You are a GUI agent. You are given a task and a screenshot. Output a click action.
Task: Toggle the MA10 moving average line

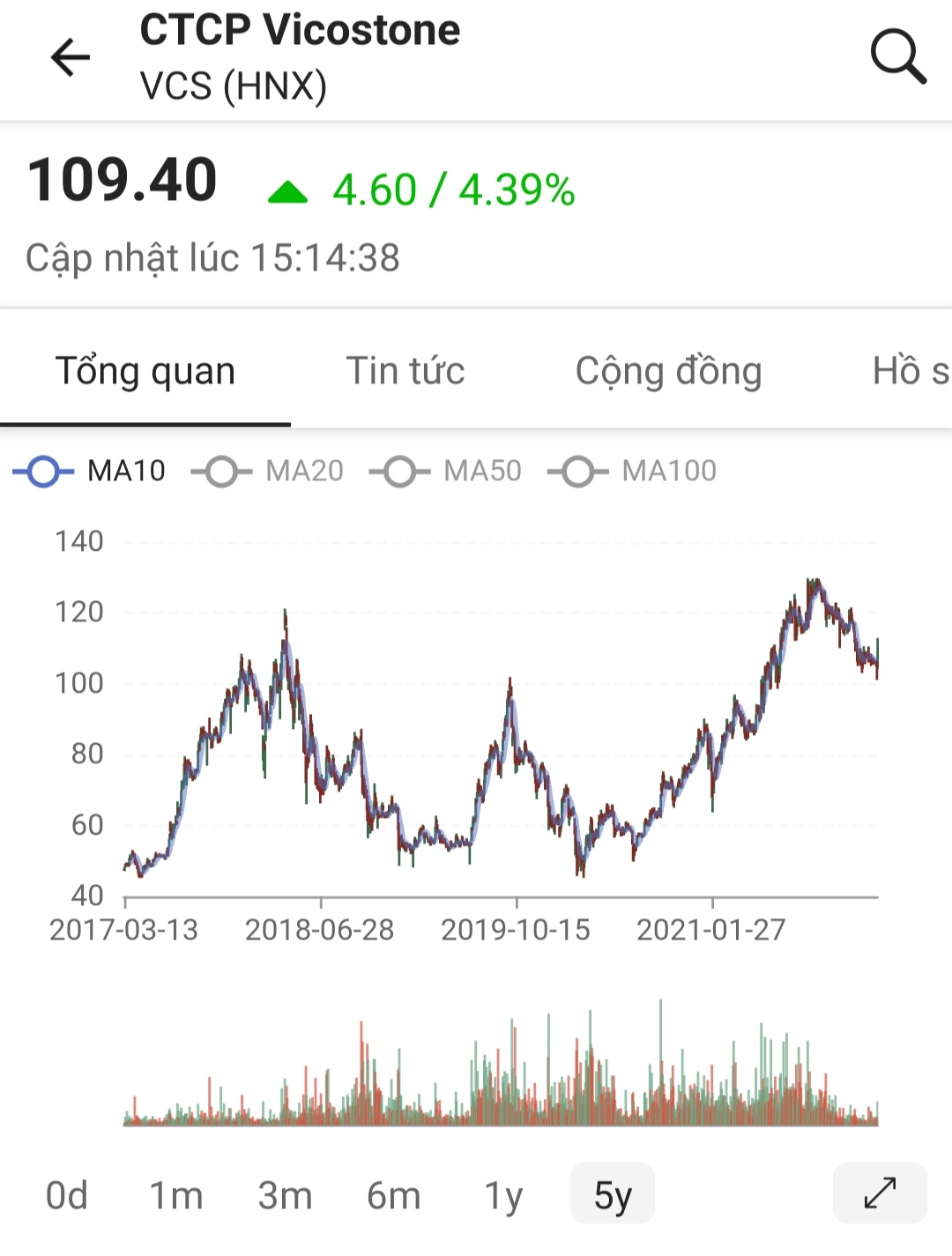click(90, 472)
